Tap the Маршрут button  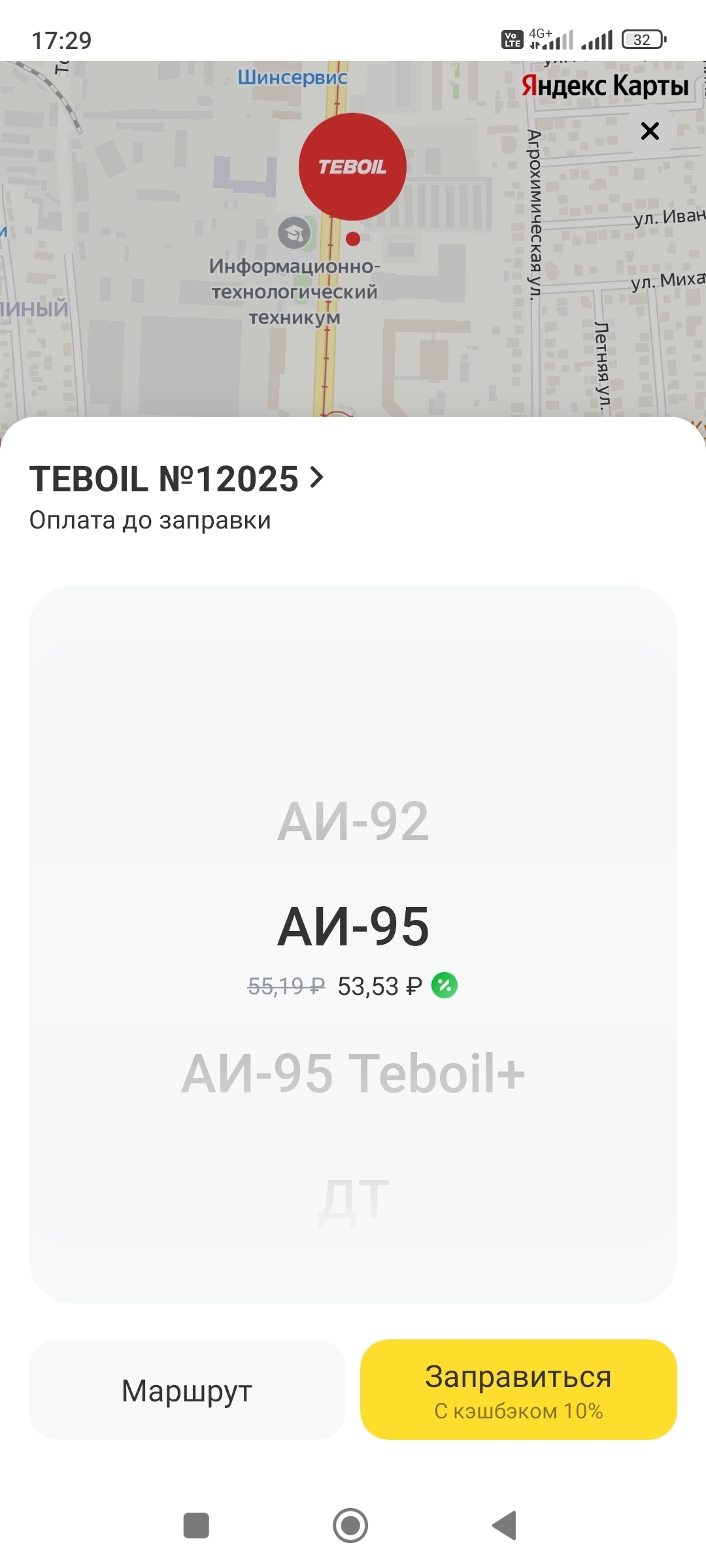tap(187, 1390)
